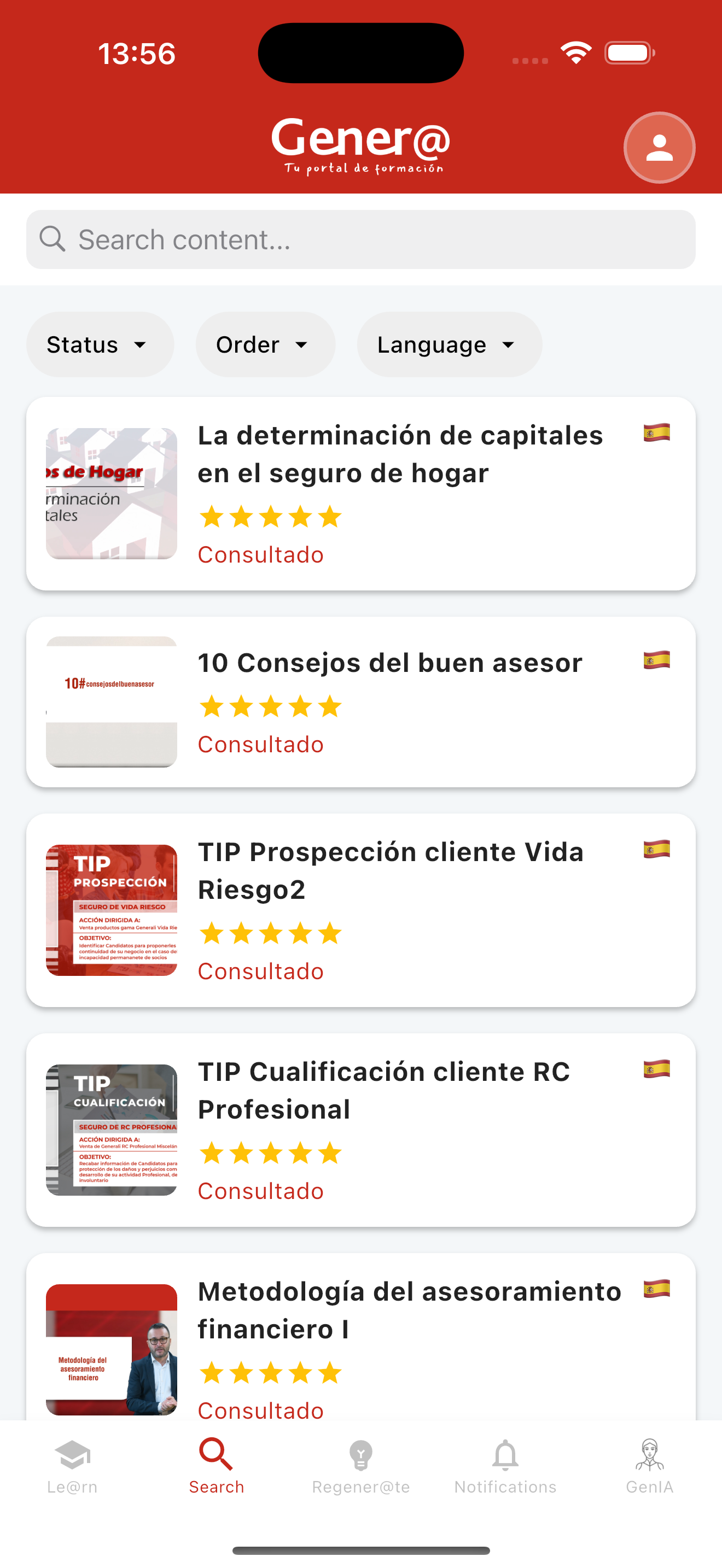Viewport: 722px width, 1568px height.
Task: Open the user profile icon
Action: (x=659, y=147)
